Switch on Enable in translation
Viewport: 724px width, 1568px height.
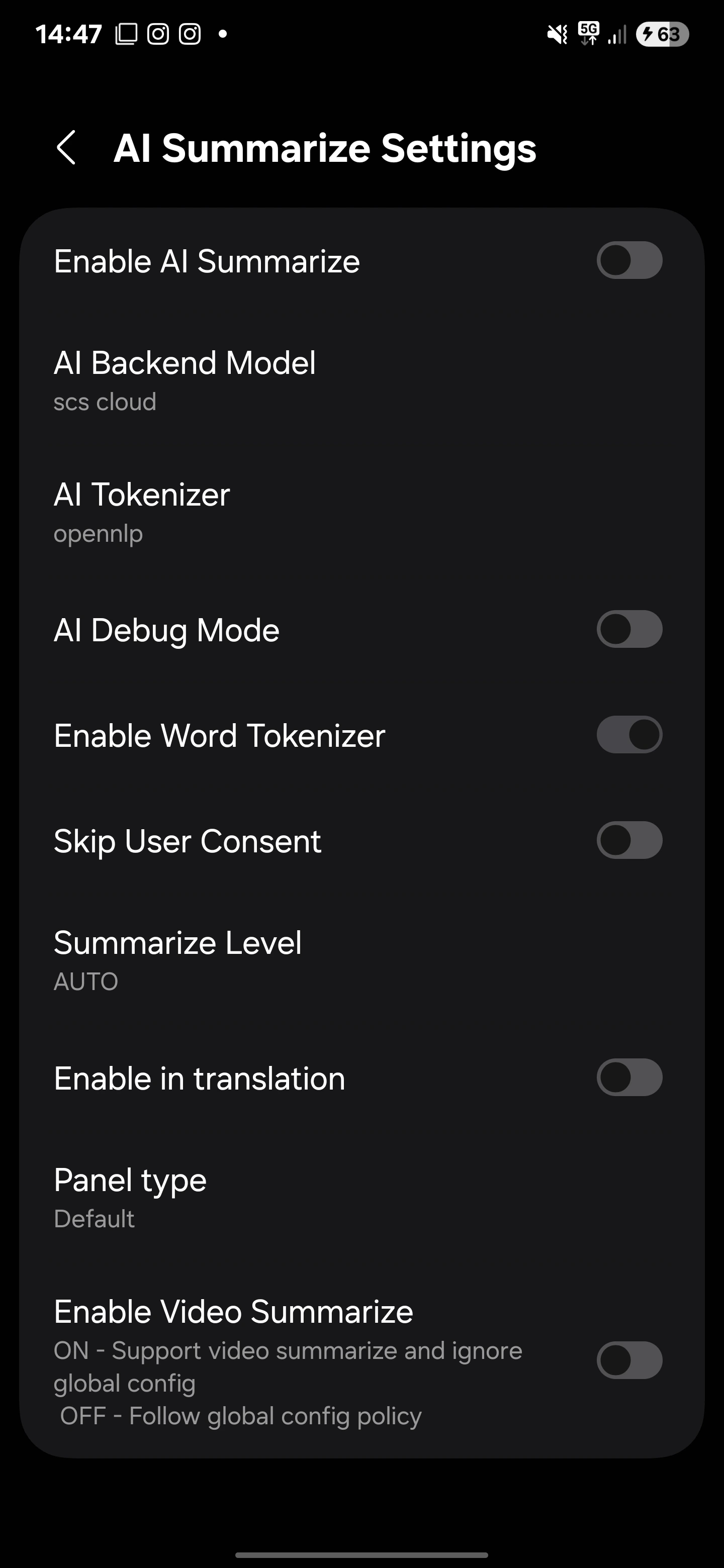point(629,1077)
